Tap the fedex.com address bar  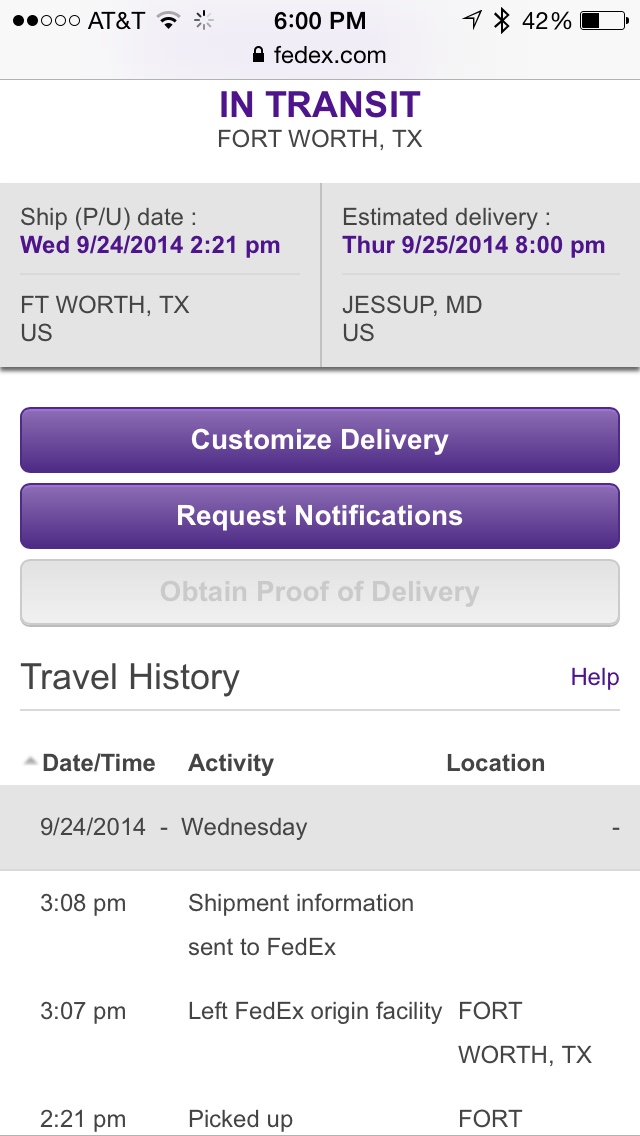(x=320, y=55)
